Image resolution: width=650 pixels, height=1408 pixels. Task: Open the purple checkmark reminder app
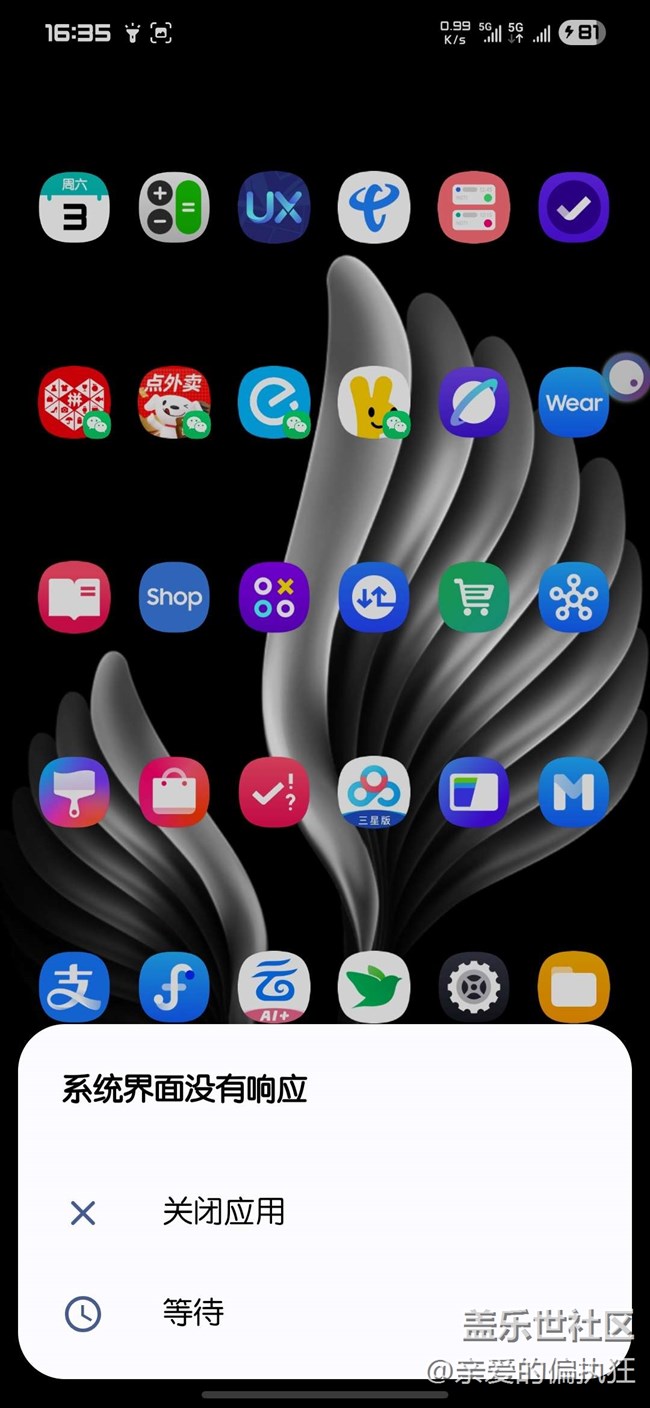[573, 208]
